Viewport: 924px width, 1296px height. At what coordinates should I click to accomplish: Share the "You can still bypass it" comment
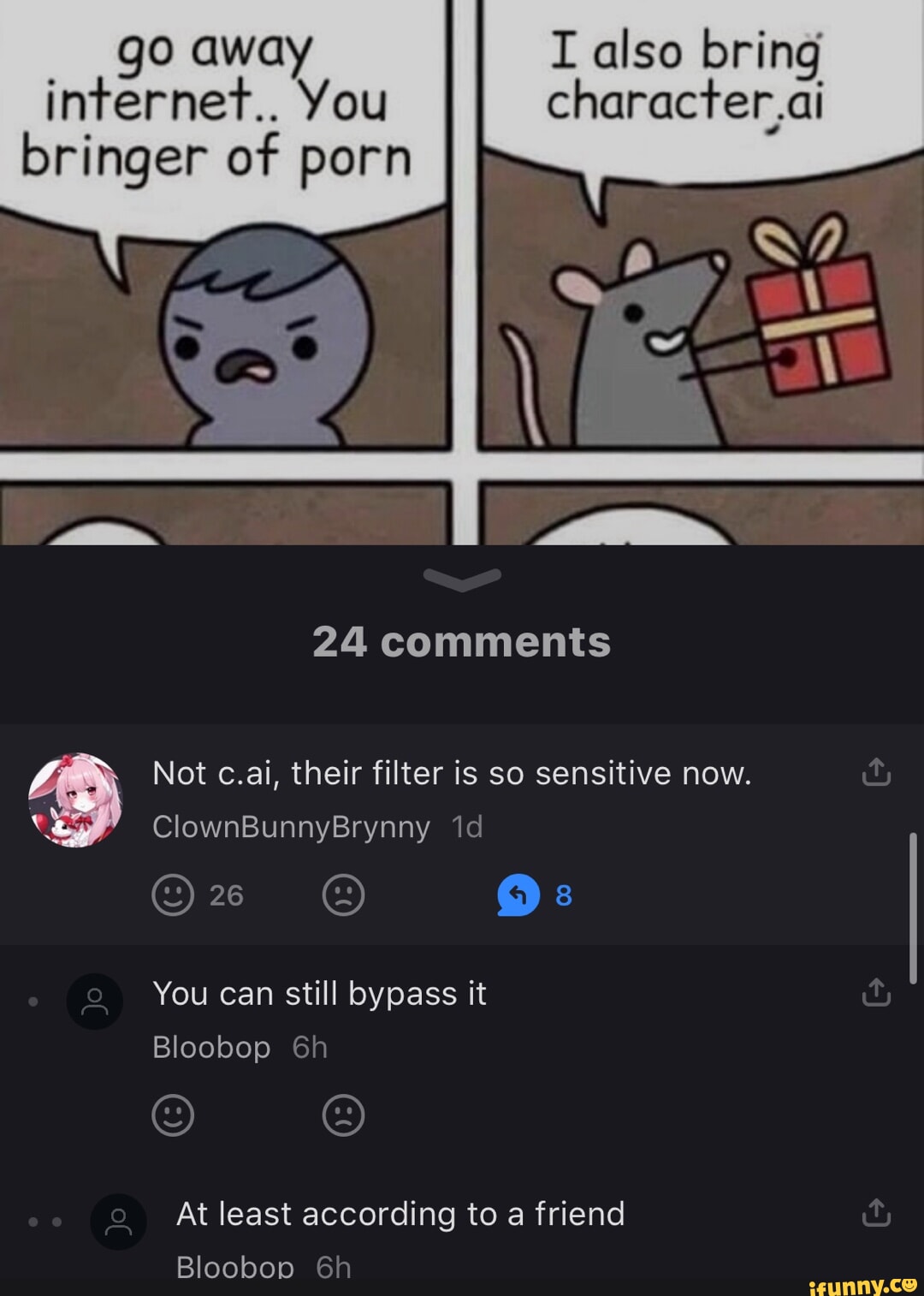tap(876, 992)
